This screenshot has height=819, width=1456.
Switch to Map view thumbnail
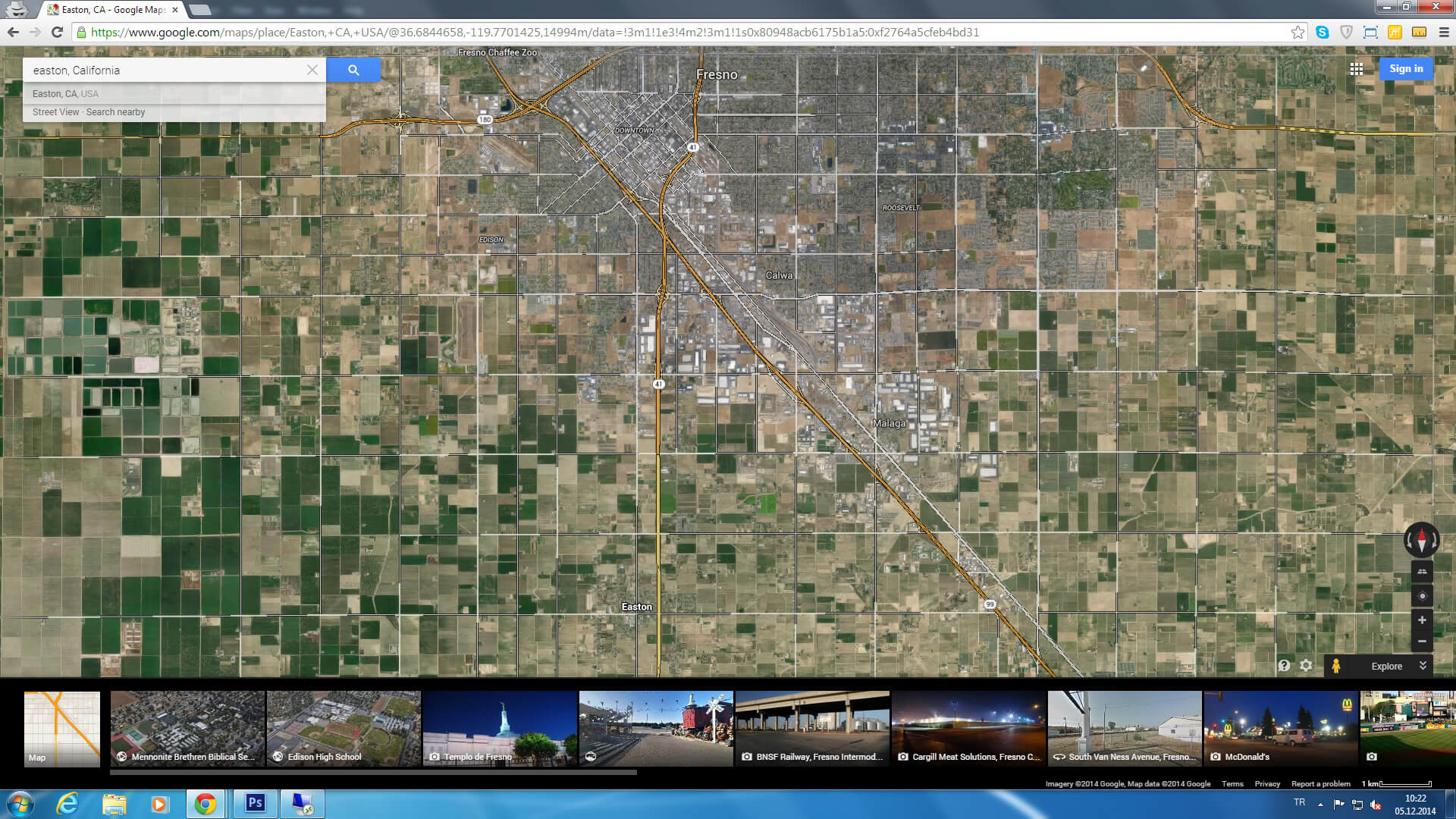point(62,729)
